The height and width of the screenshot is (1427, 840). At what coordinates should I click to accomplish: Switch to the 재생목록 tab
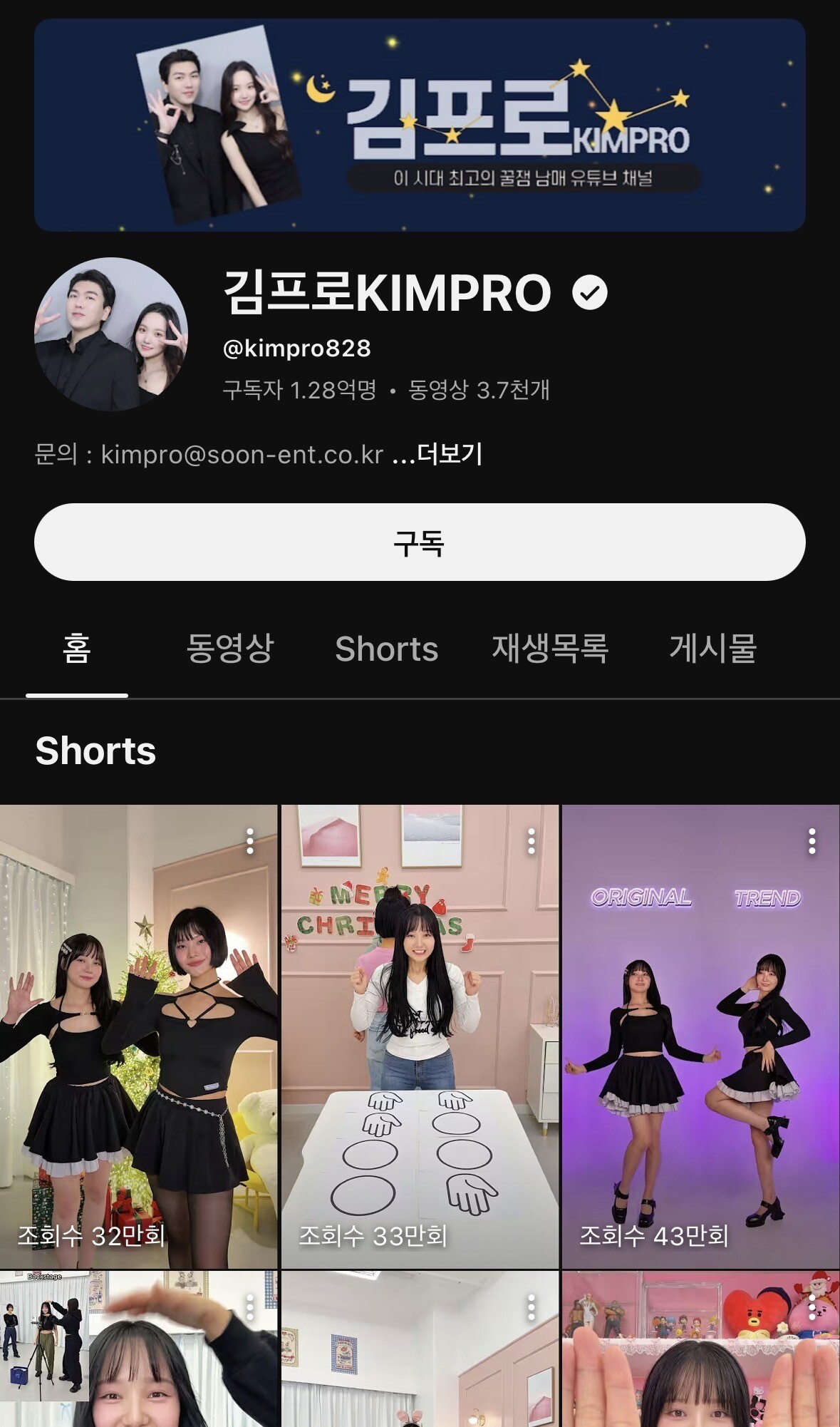point(550,649)
